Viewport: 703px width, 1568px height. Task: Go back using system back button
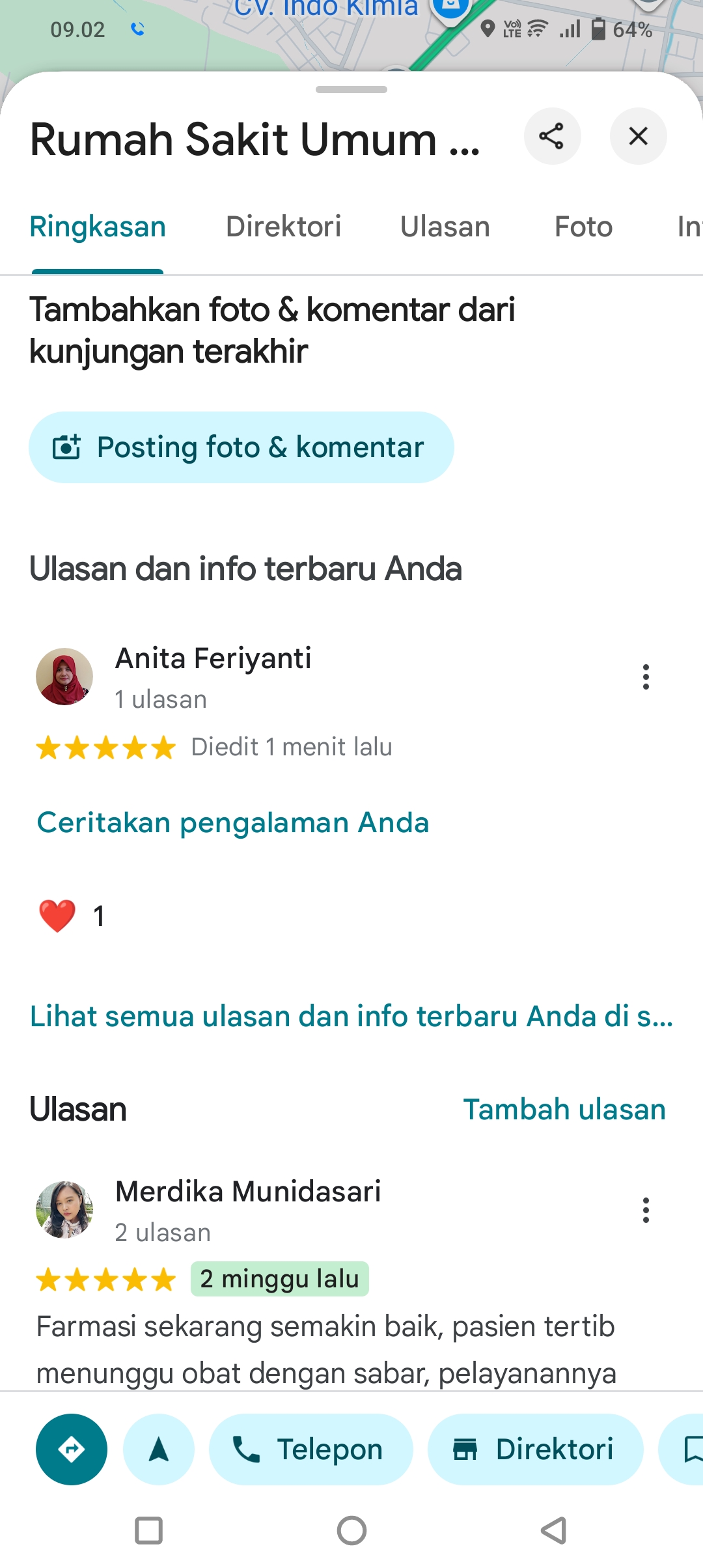tap(553, 1530)
